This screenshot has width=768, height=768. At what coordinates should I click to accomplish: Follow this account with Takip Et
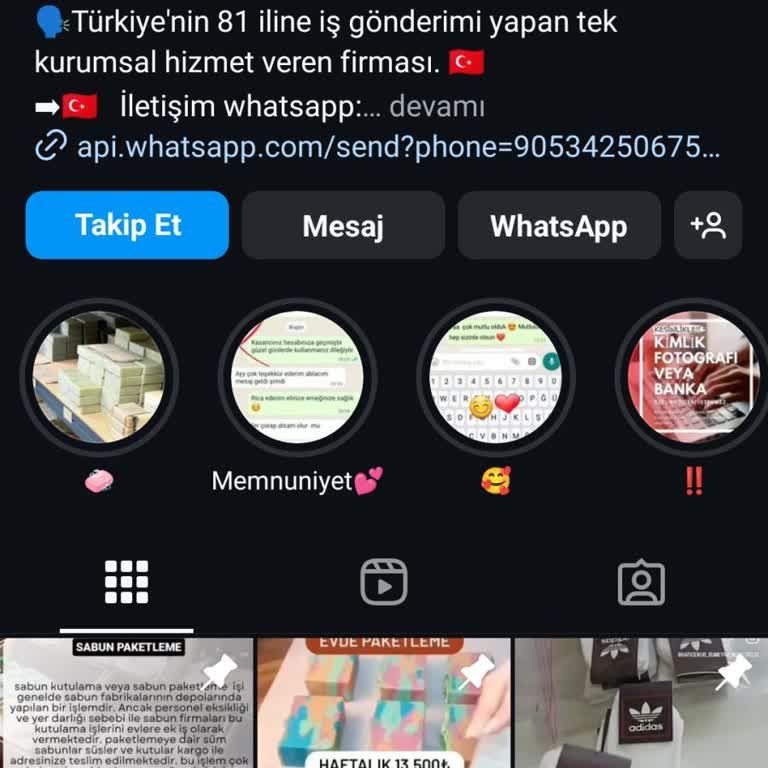127,225
